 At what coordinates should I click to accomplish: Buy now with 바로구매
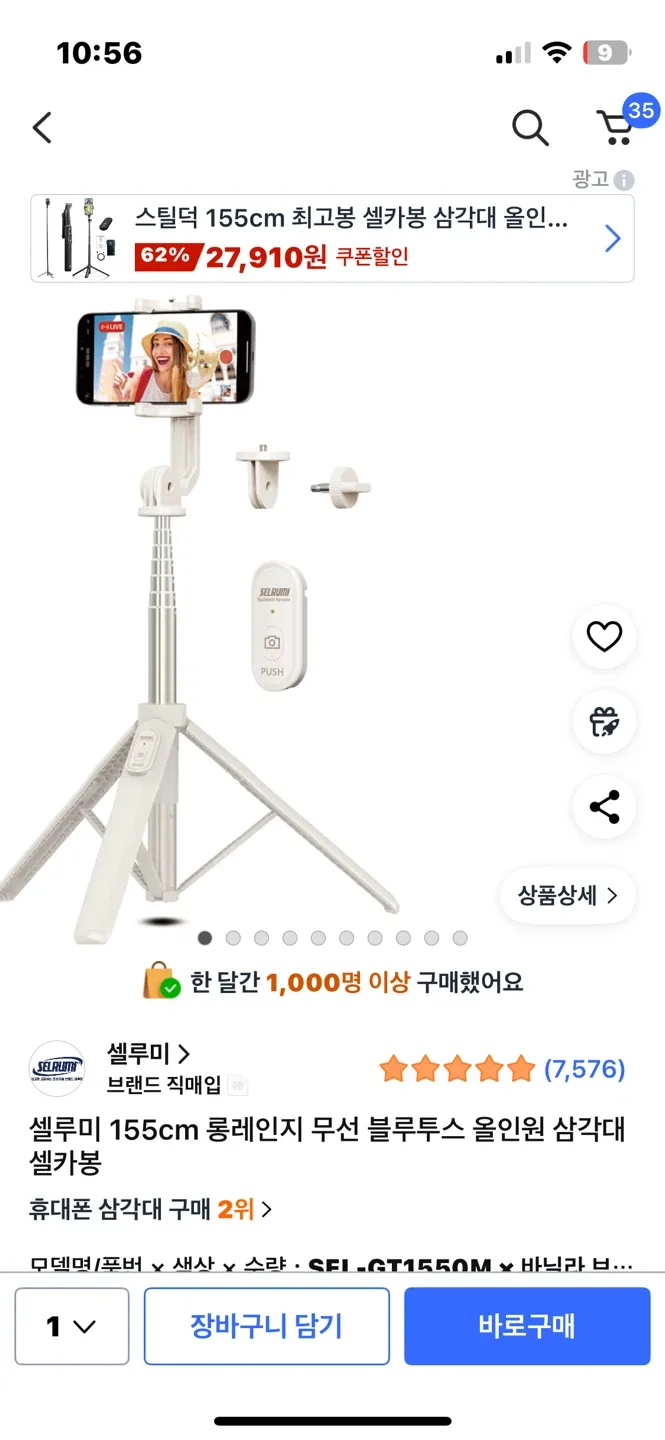(527, 1326)
